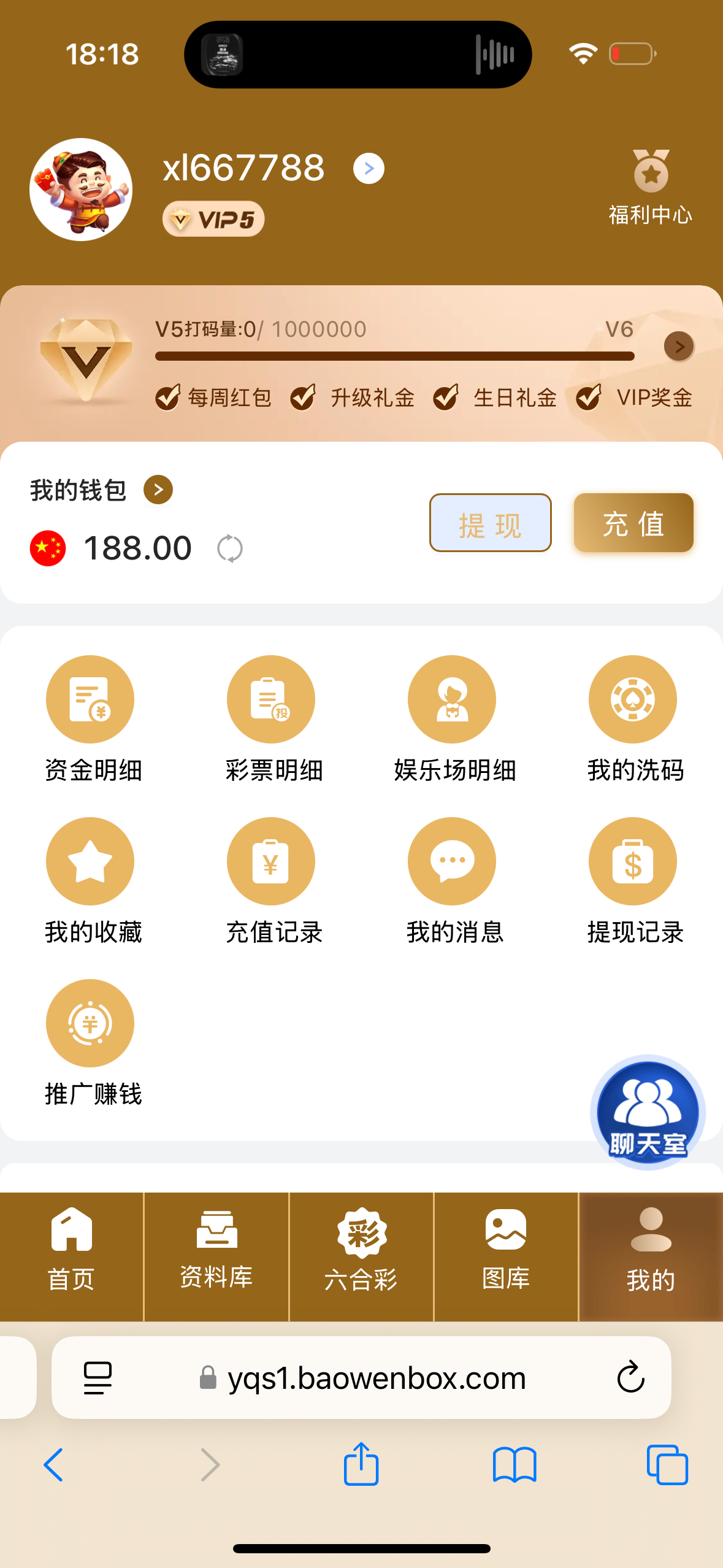Open 我的钱包 wallet arrow
Image resolution: width=723 pixels, height=1568 pixels.
[x=158, y=490]
